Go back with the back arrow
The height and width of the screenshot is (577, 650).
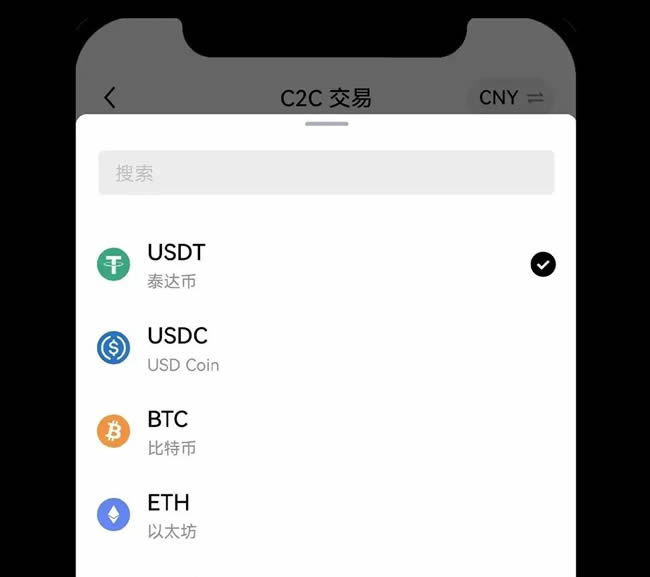(x=110, y=97)
